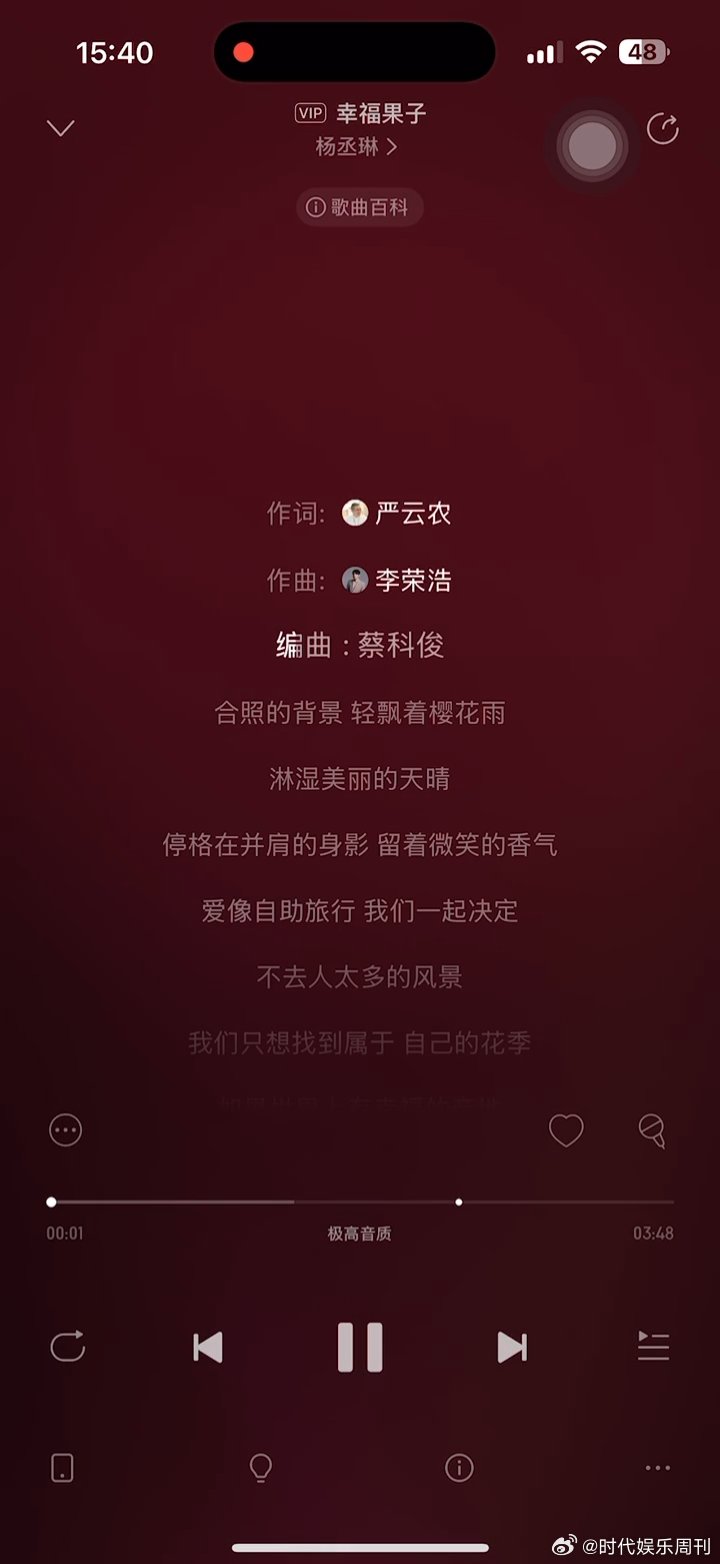Pause the currently playing song

360,1347
